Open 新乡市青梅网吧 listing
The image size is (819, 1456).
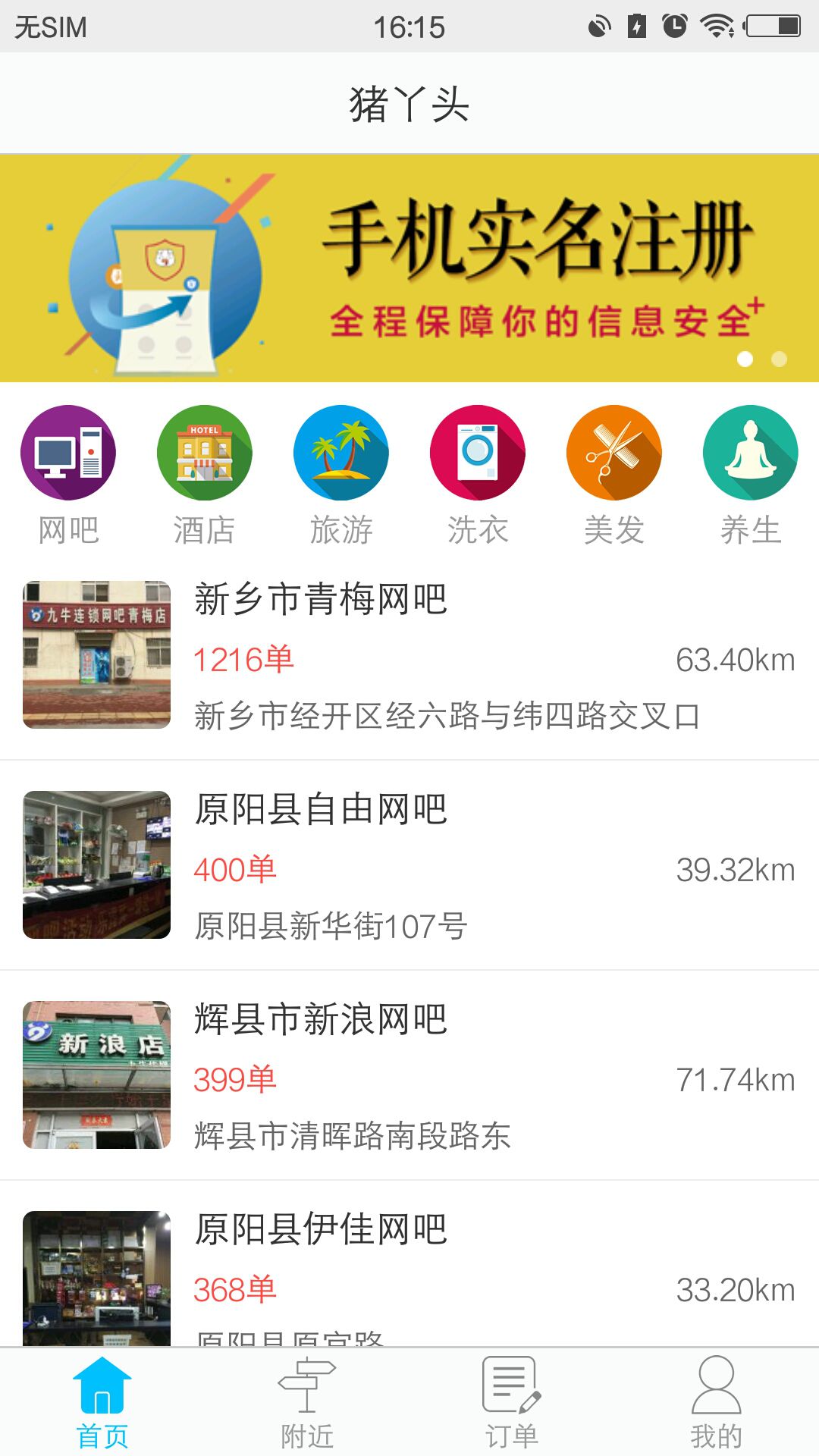[x=409, y=656]
